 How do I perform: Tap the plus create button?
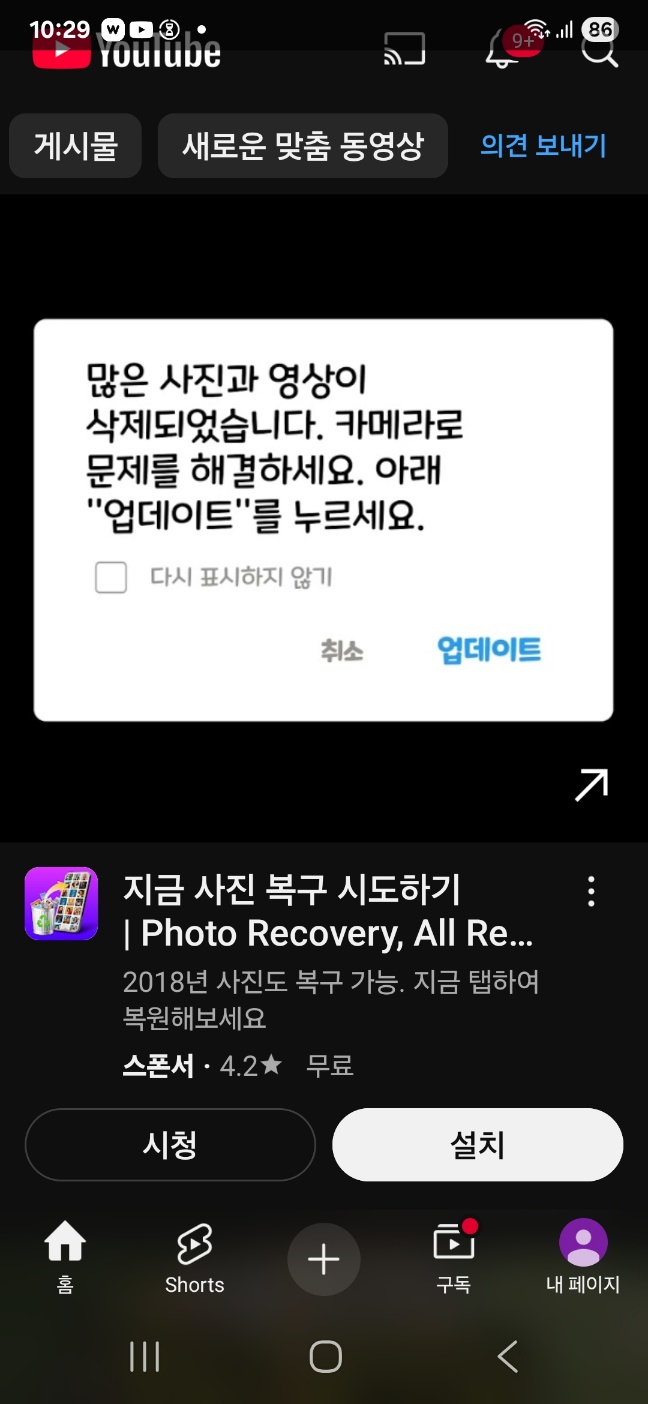pos(324,1260)
